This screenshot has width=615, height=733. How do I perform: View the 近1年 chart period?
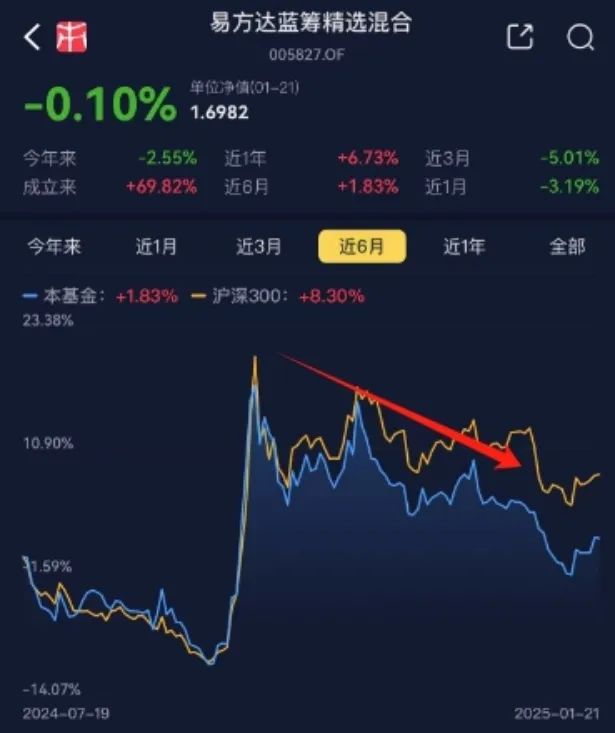click(464, 246)
